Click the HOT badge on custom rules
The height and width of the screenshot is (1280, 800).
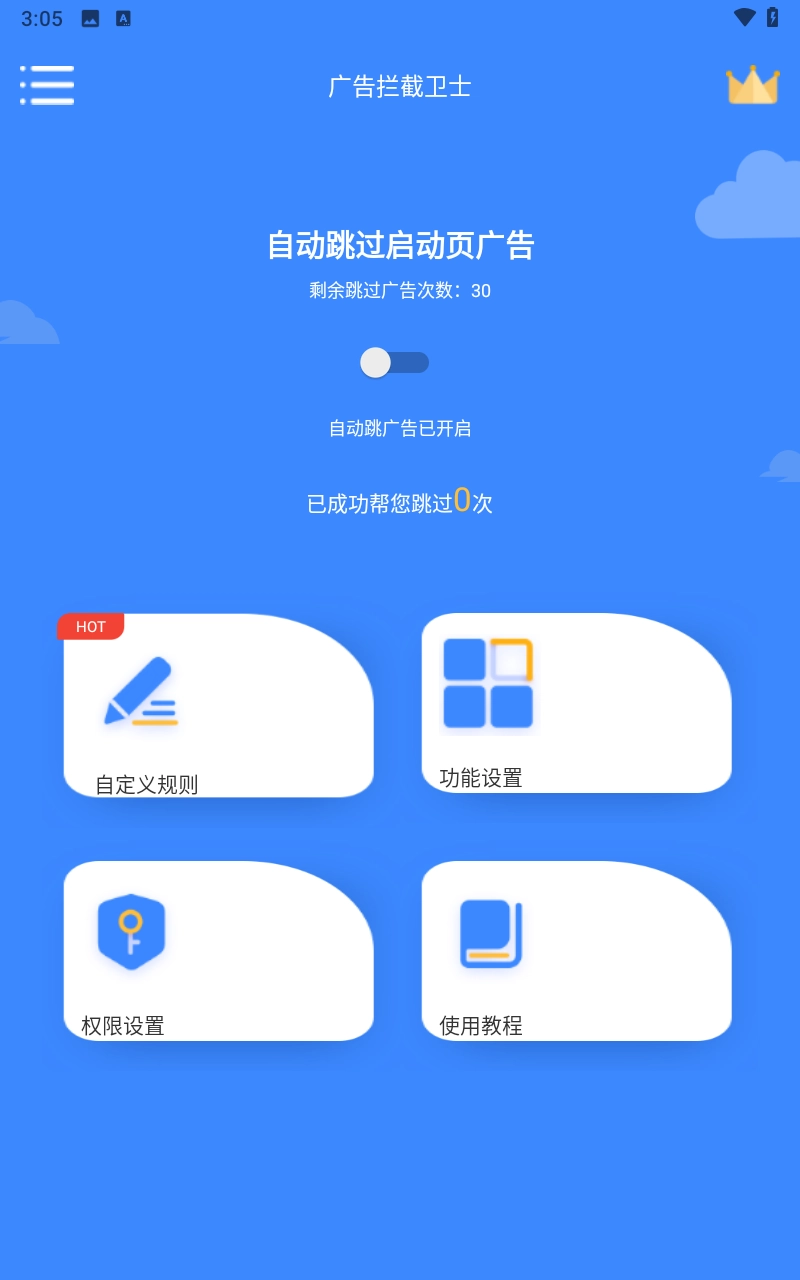(x=91, y=626)
